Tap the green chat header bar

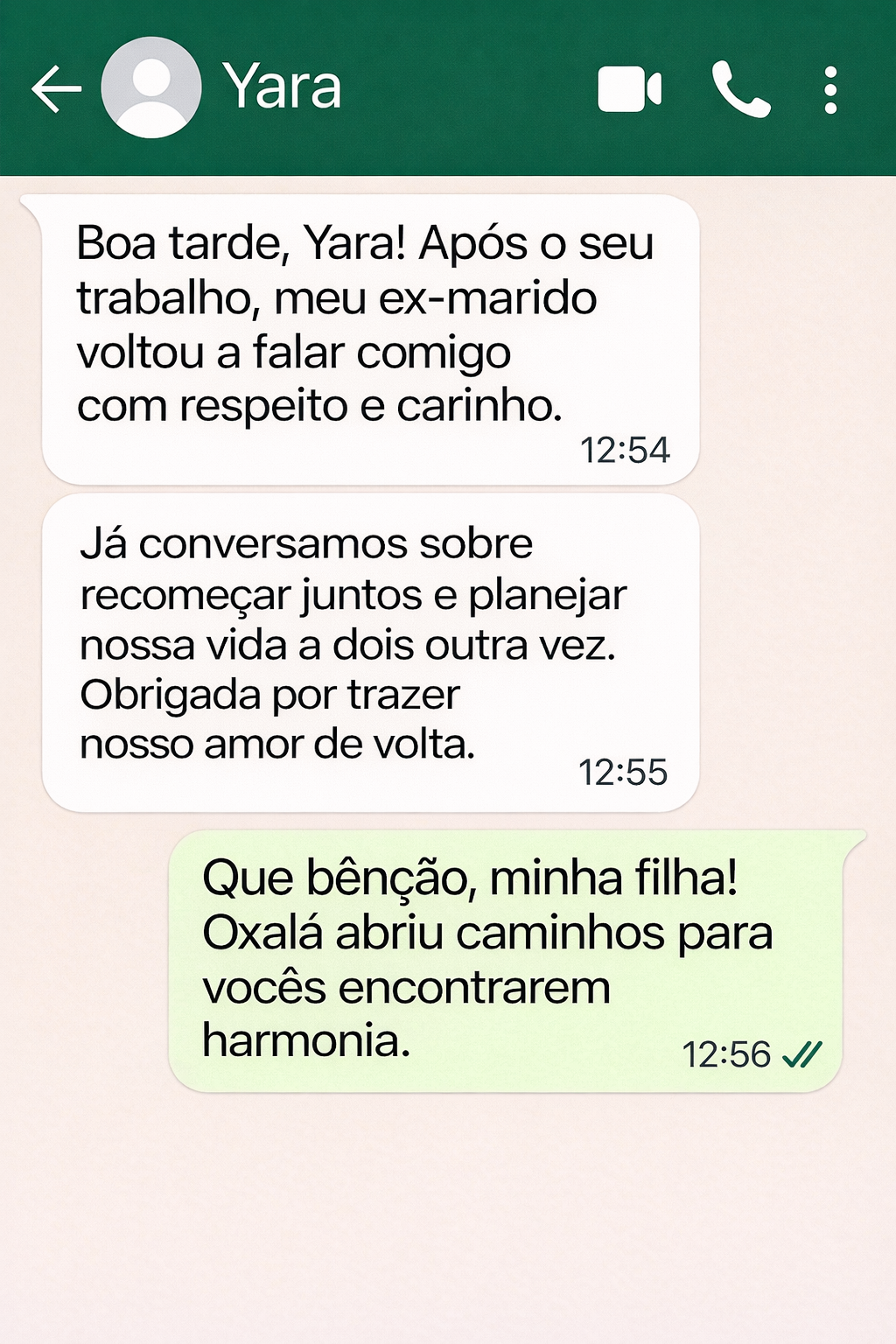pos(448,87)
